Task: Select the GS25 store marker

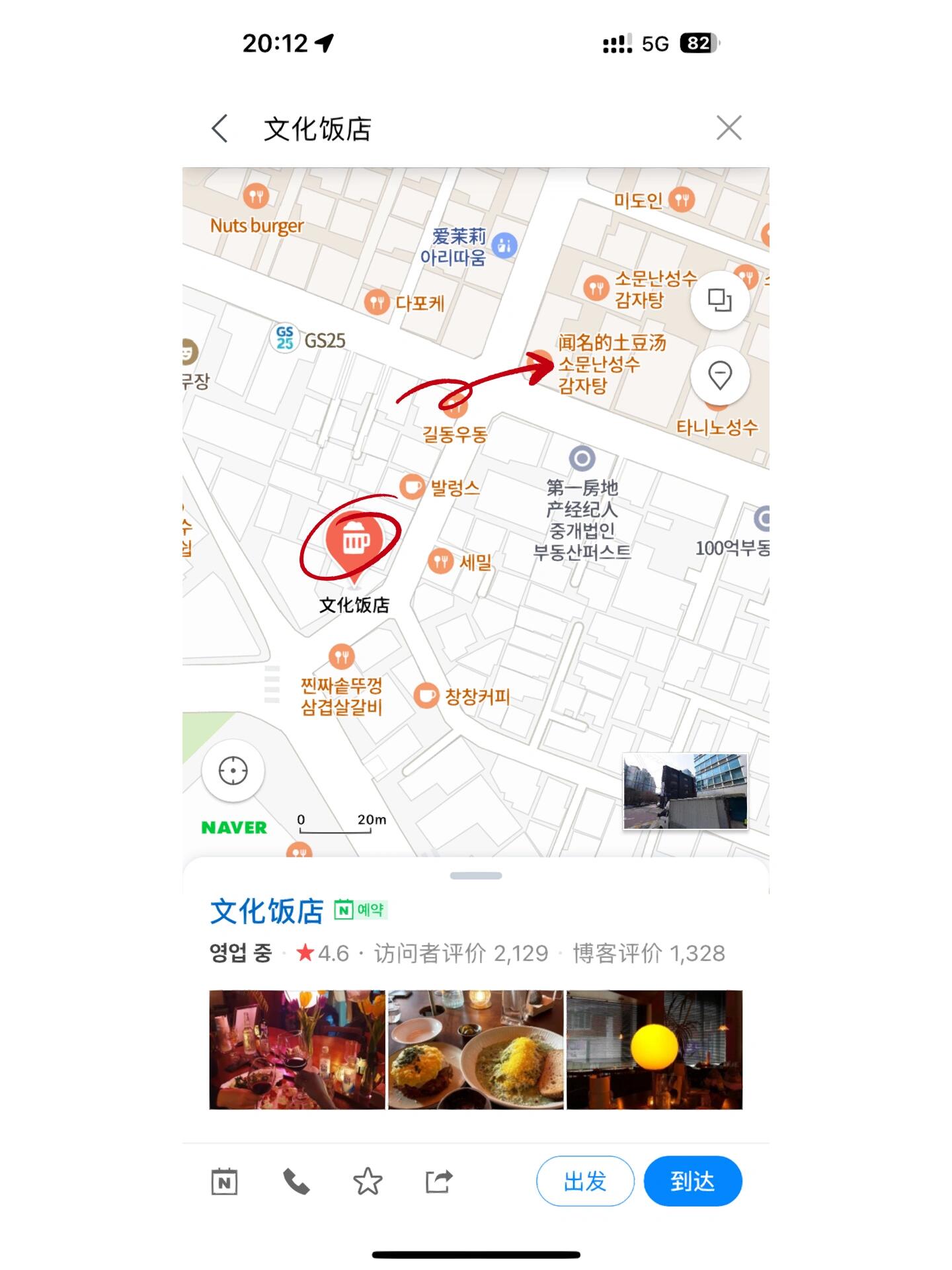Action: 285,339
